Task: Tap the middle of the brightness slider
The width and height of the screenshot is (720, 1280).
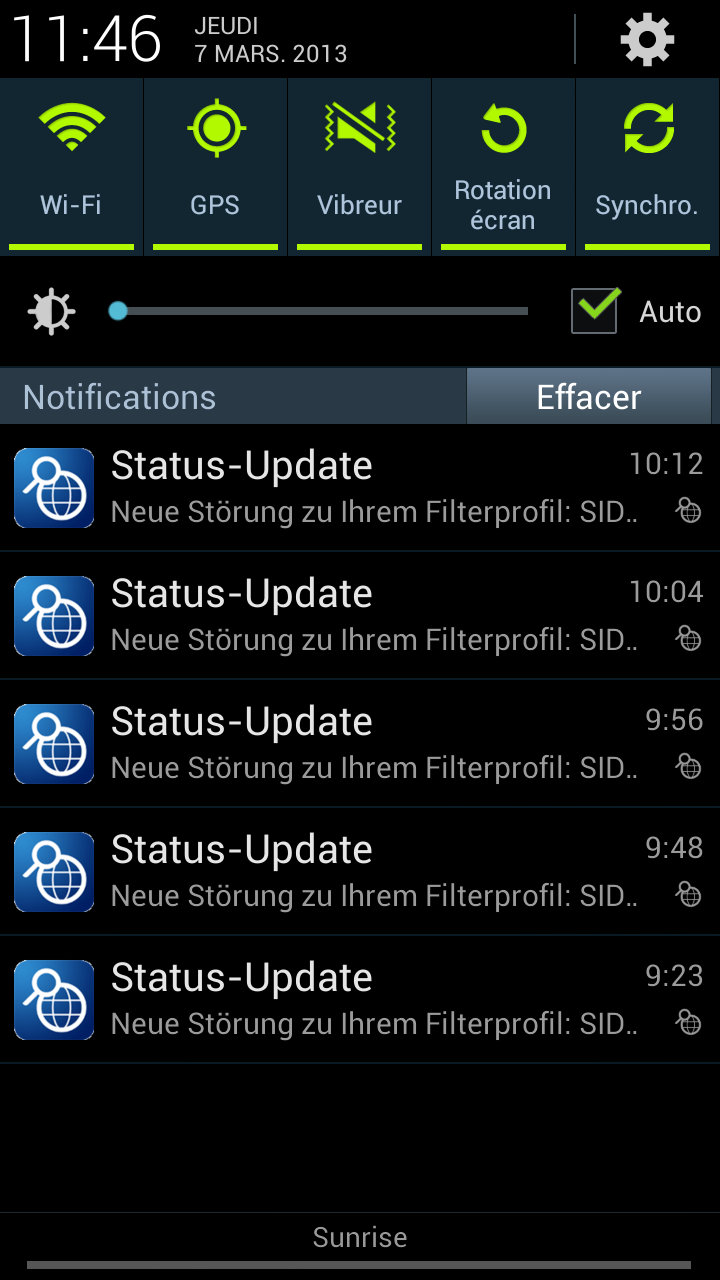Action: [323, 311]
